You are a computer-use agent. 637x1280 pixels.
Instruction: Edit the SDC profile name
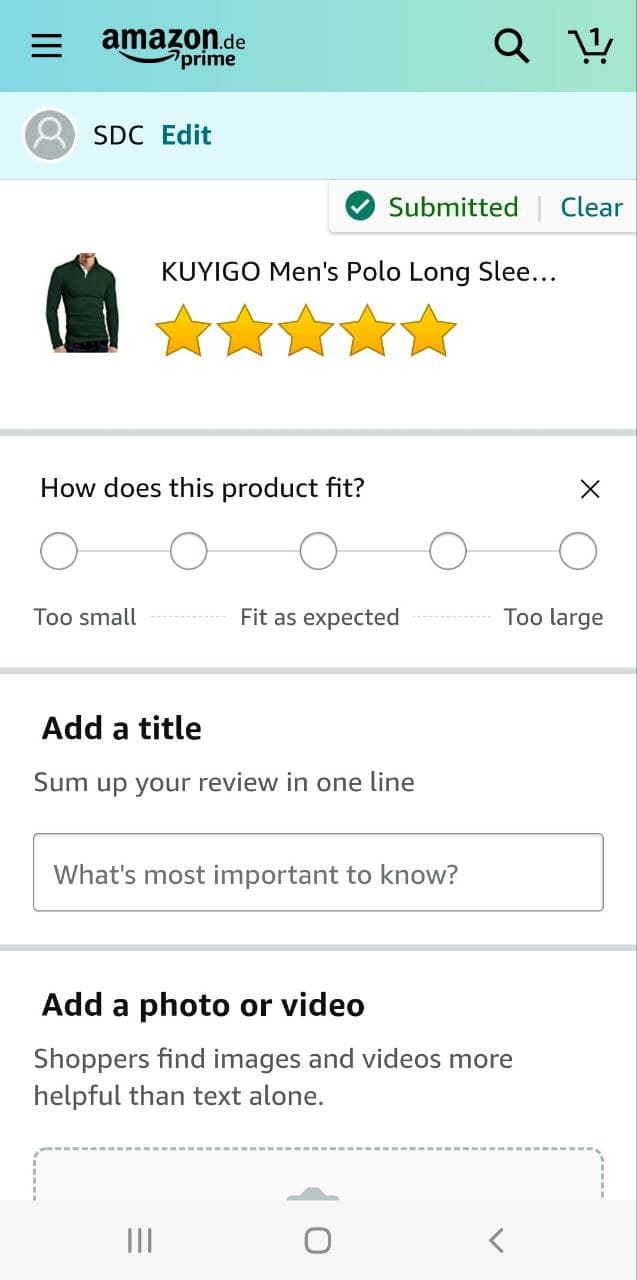(x=186, y=135)
